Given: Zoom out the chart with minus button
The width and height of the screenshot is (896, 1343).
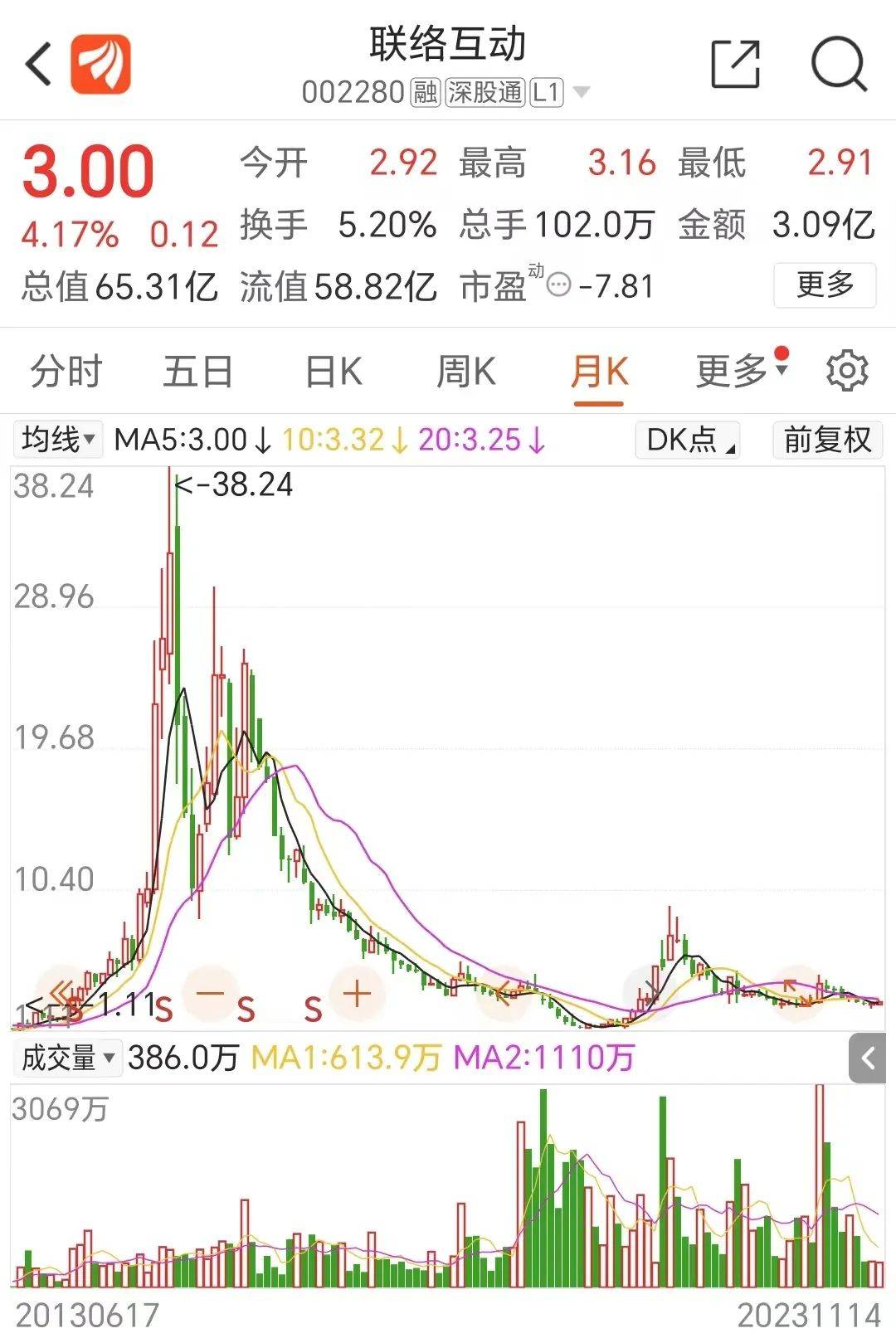Looking at the screenshot, I should coord(210,993).
